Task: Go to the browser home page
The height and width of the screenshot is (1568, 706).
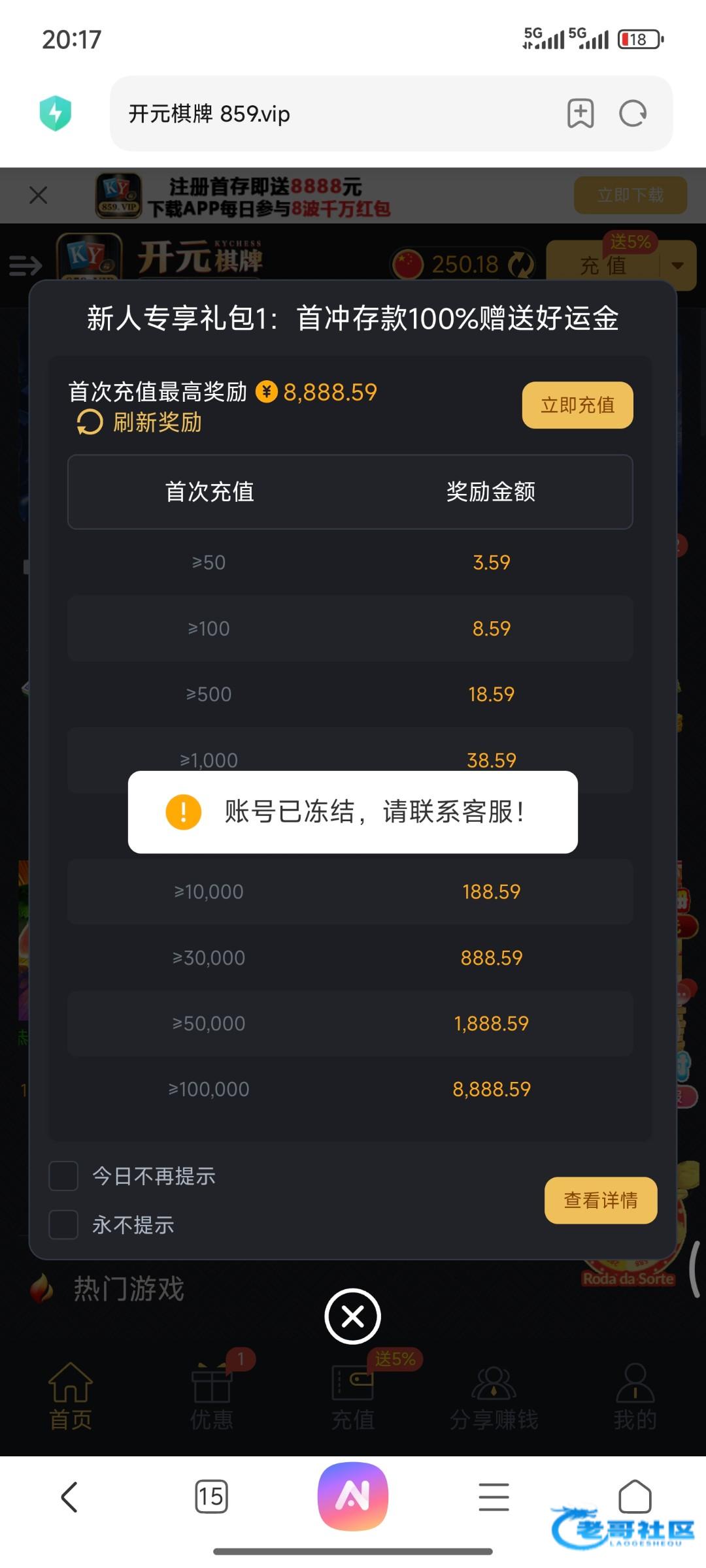Action: (635, 1496)
